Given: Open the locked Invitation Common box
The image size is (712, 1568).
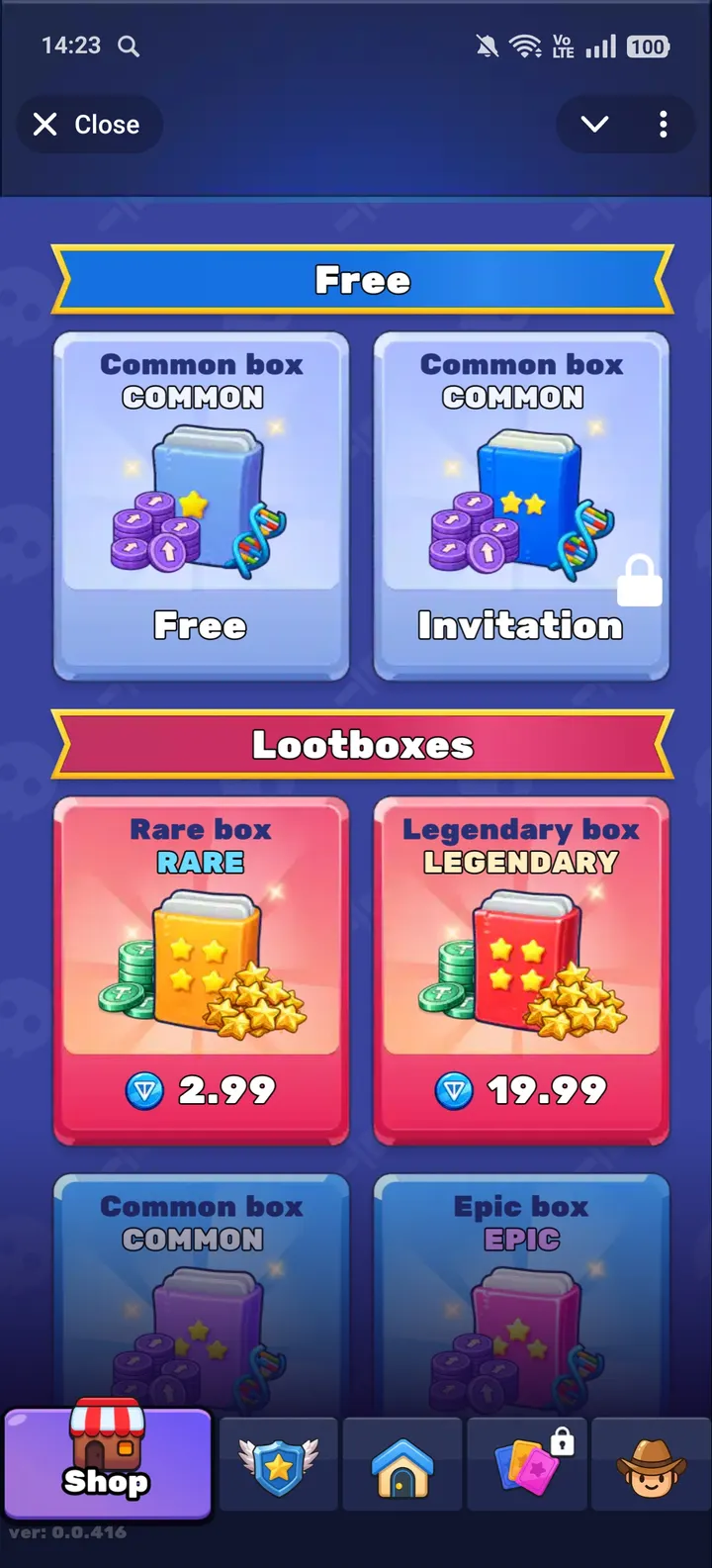Looking at the screenshot, I should pos(521,507).
